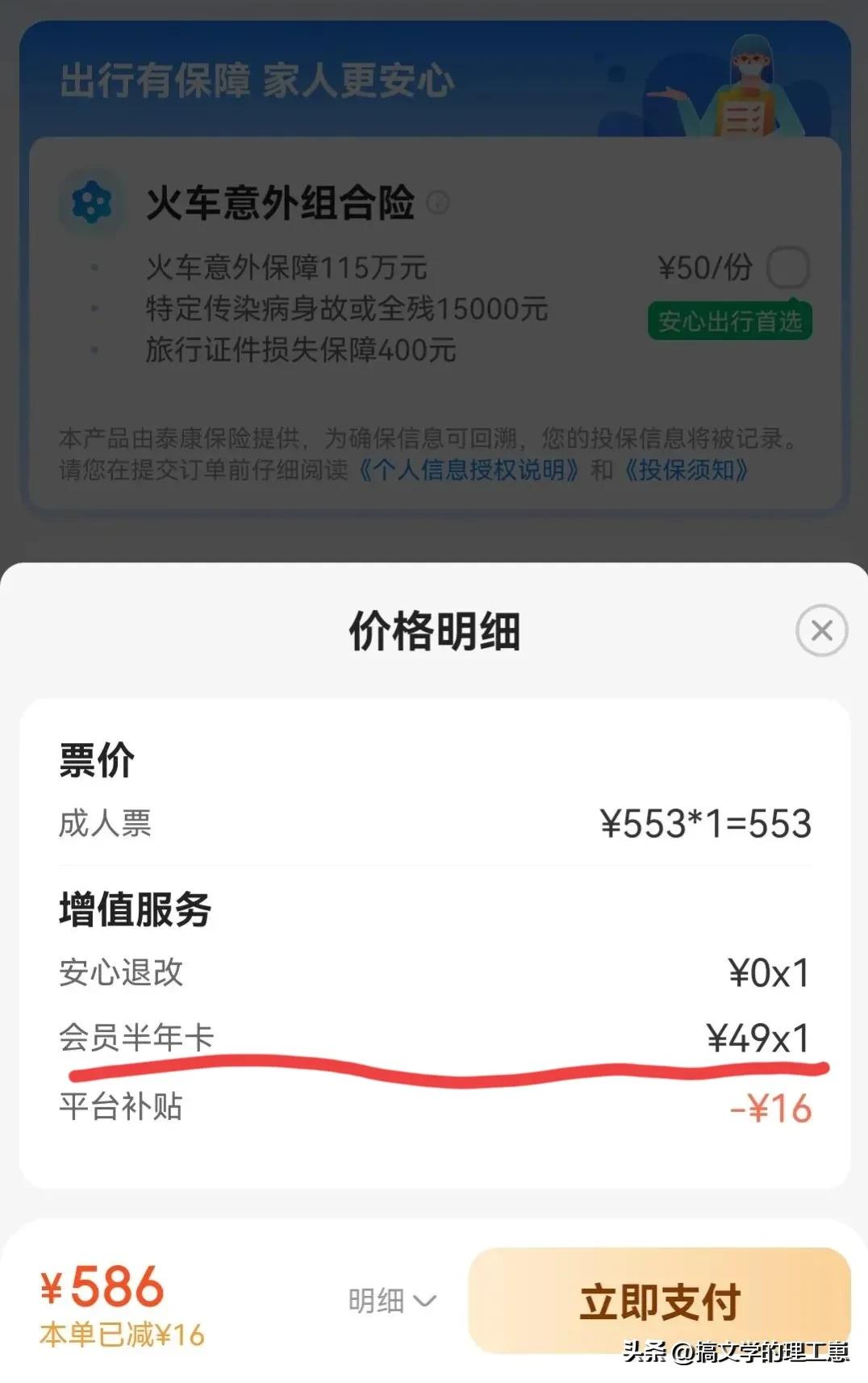Click the 安心出行首选 green badge
Viewport: 868px width, 1383px height.
[x=730, y=320]
